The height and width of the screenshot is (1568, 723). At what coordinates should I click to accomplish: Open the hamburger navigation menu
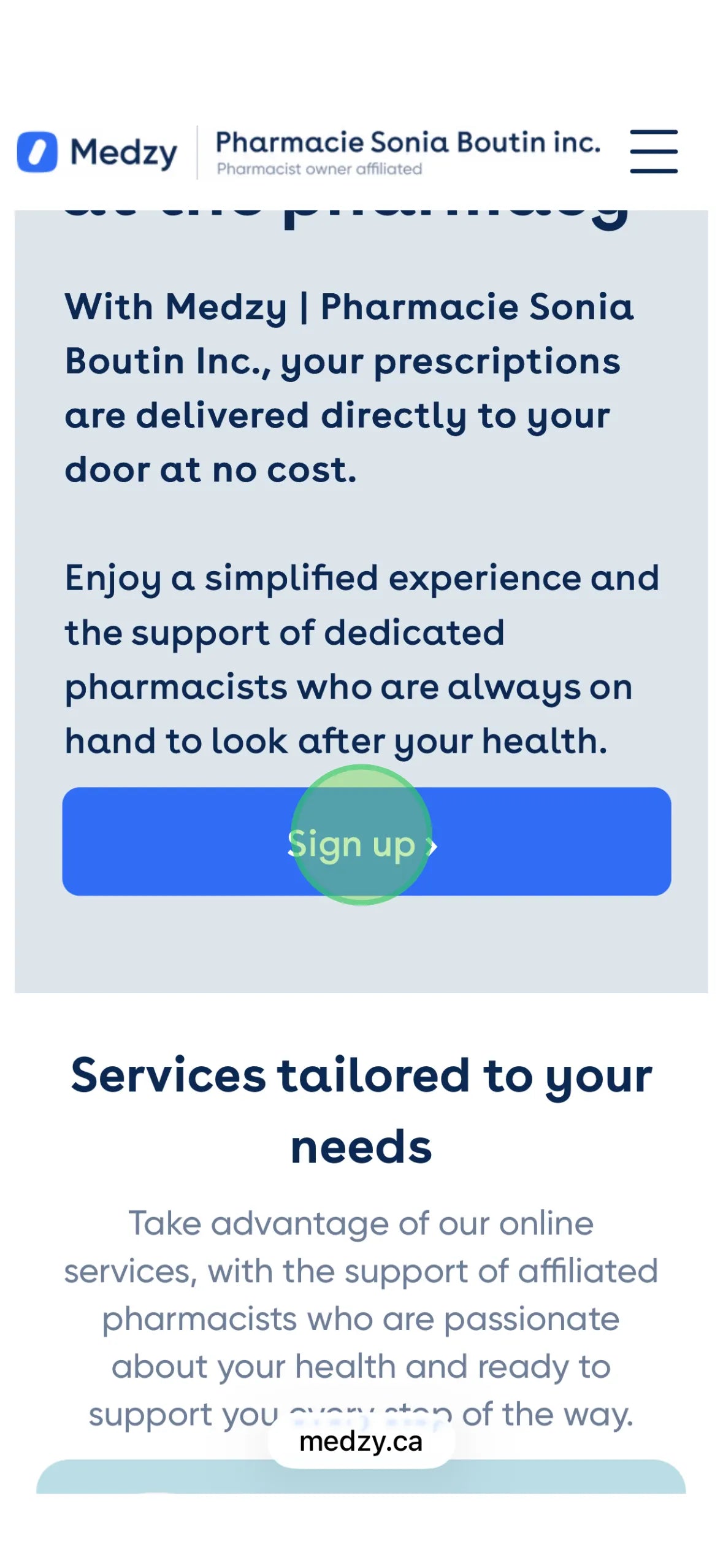653,152
